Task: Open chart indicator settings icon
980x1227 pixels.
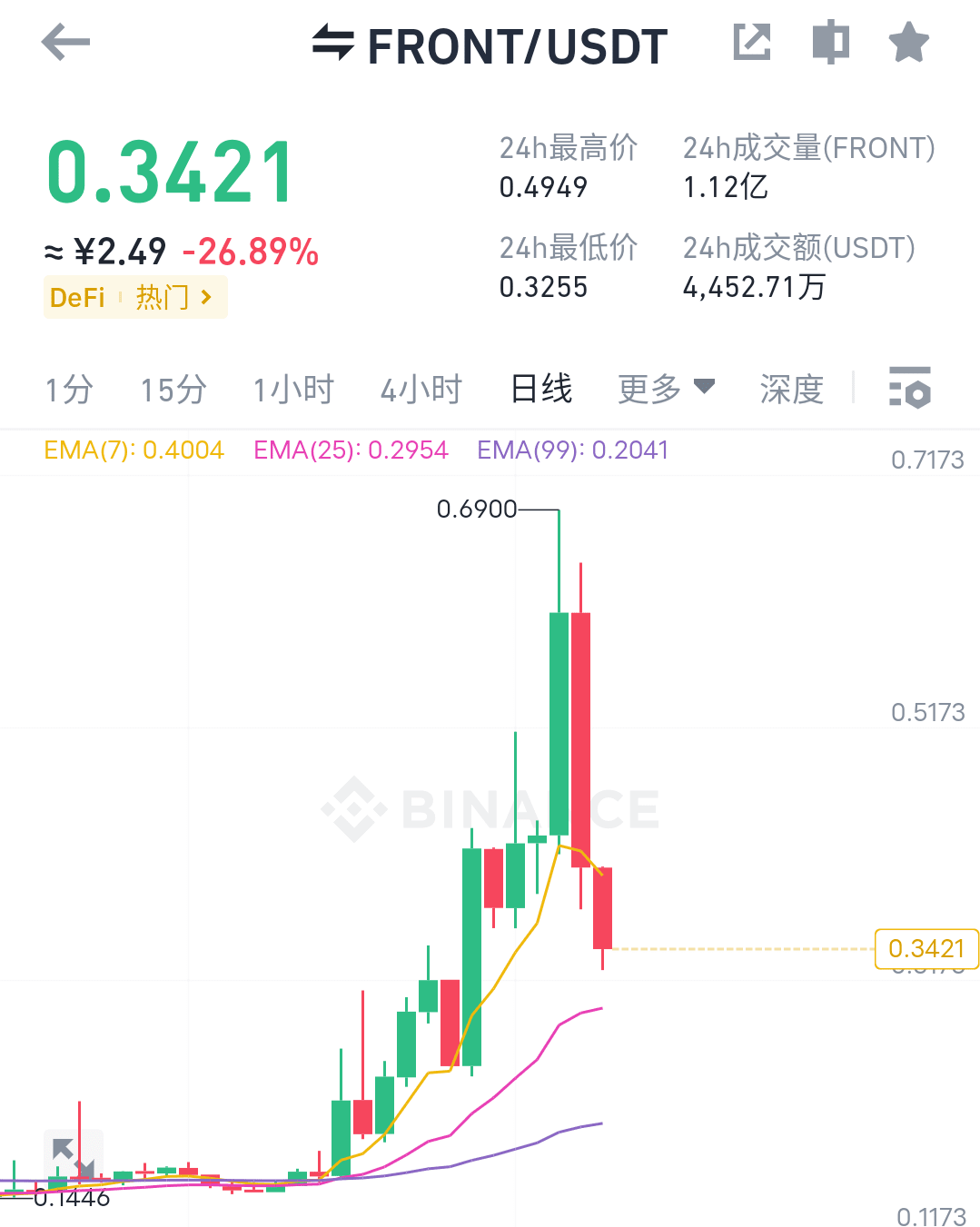Action: (x=909, y=388)
